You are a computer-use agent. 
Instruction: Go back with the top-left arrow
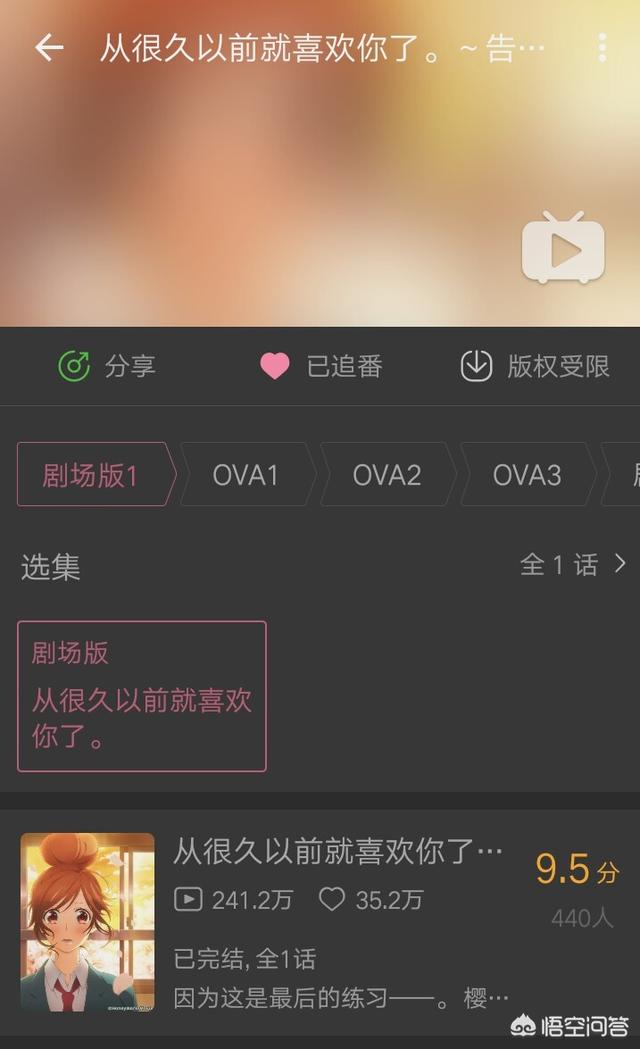(x=49, y=48)
